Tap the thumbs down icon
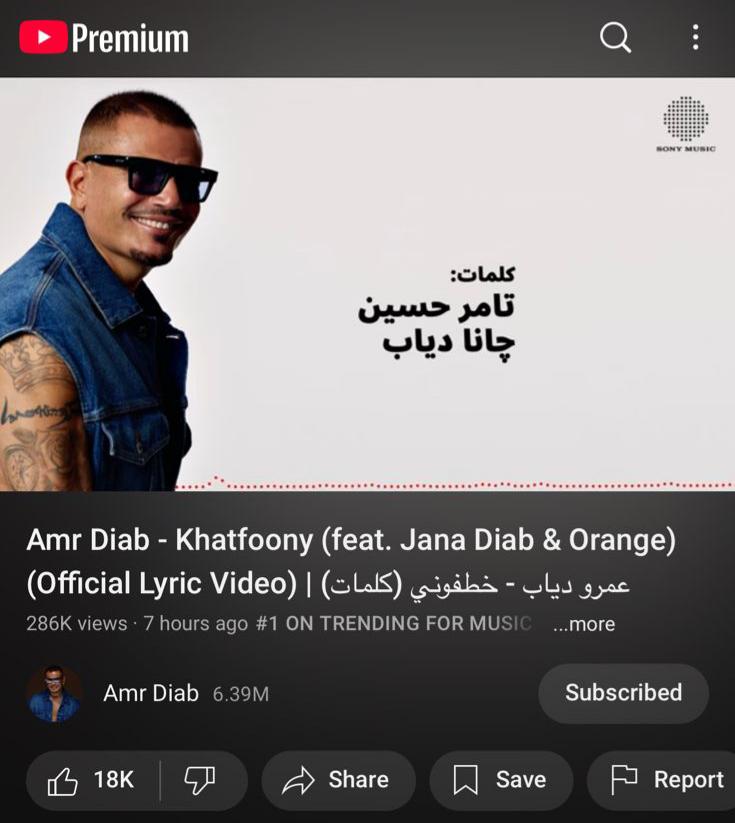The image size is (735, 823). pyautogui.click(x=202, y=780)
